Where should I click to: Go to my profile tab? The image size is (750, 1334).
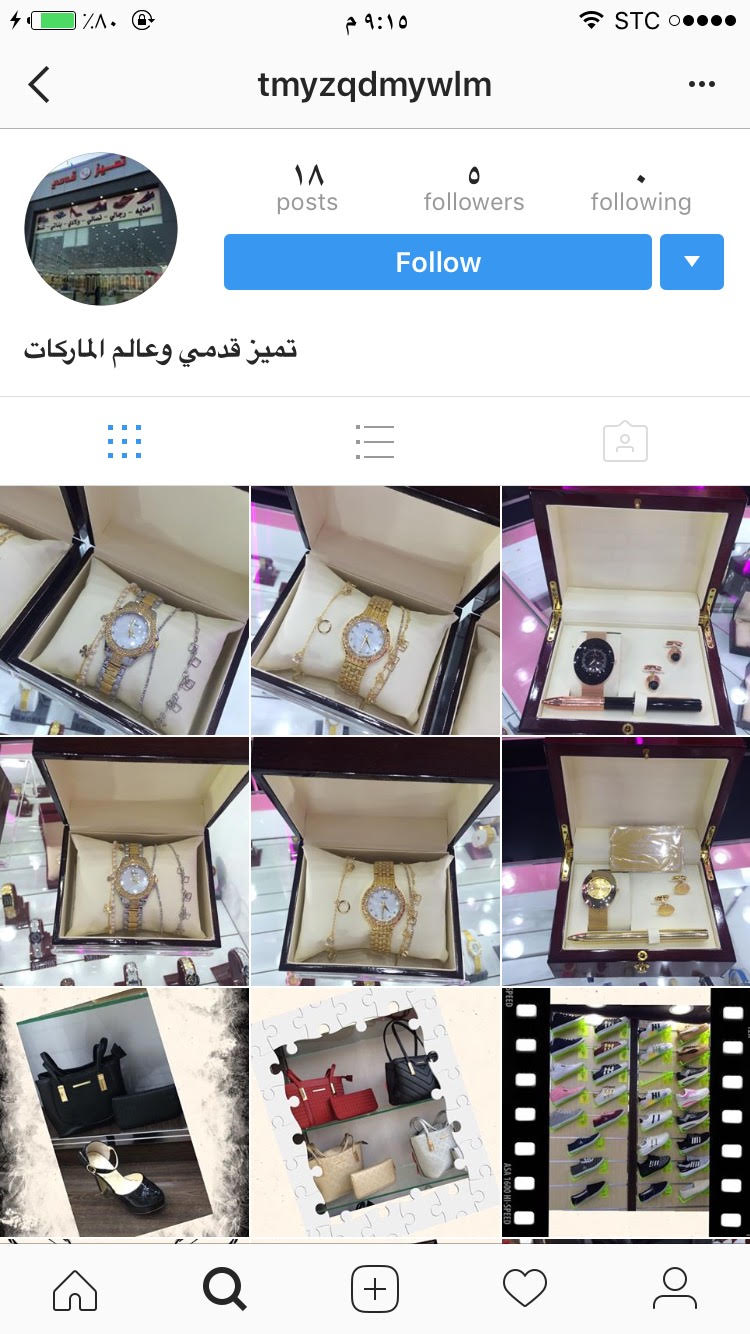click(675, 1289)
